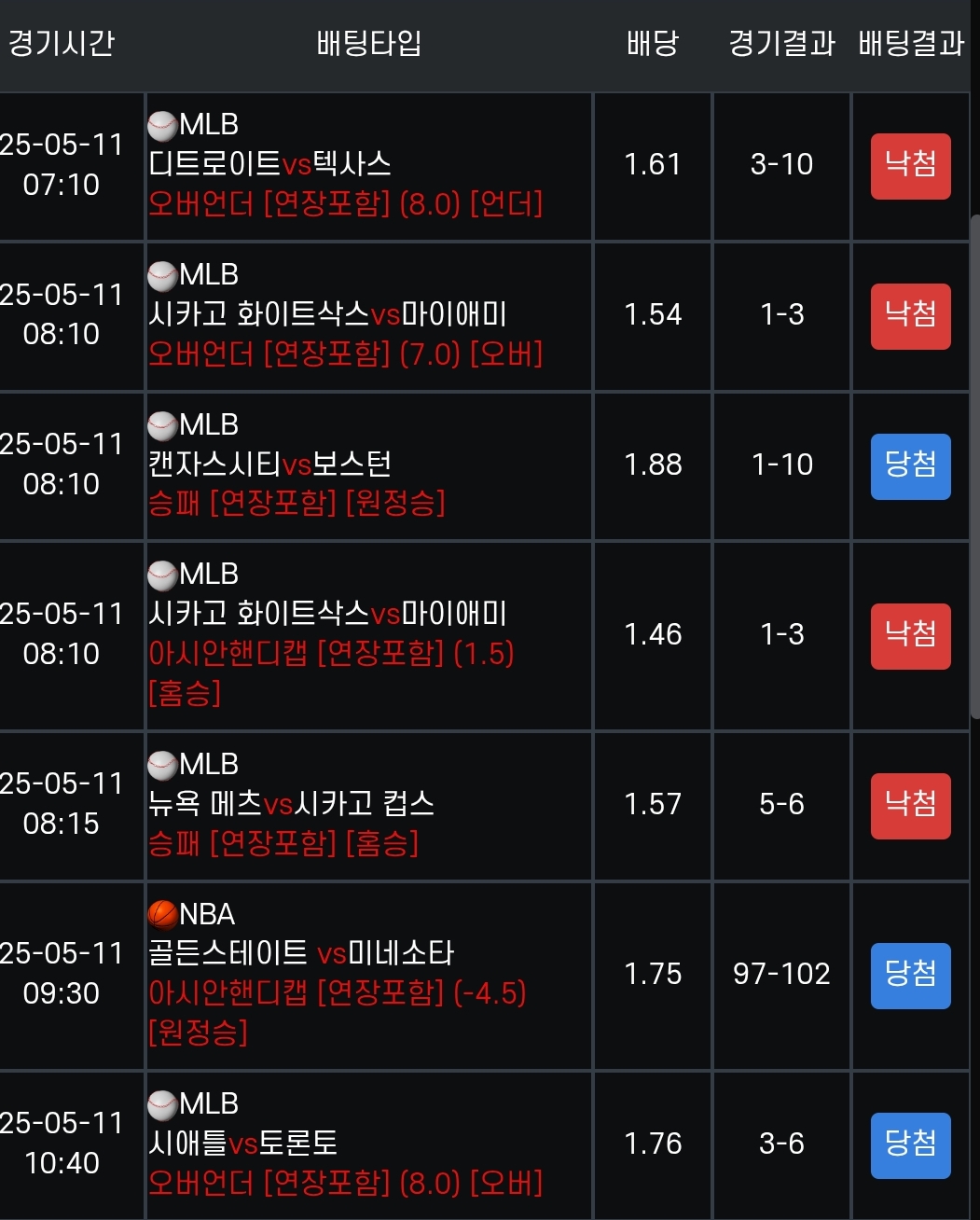Tap the 낙첨 button for the 시카고 화이트삭스 오버언더 bet

pyautogui.click(x=910, y=315)
